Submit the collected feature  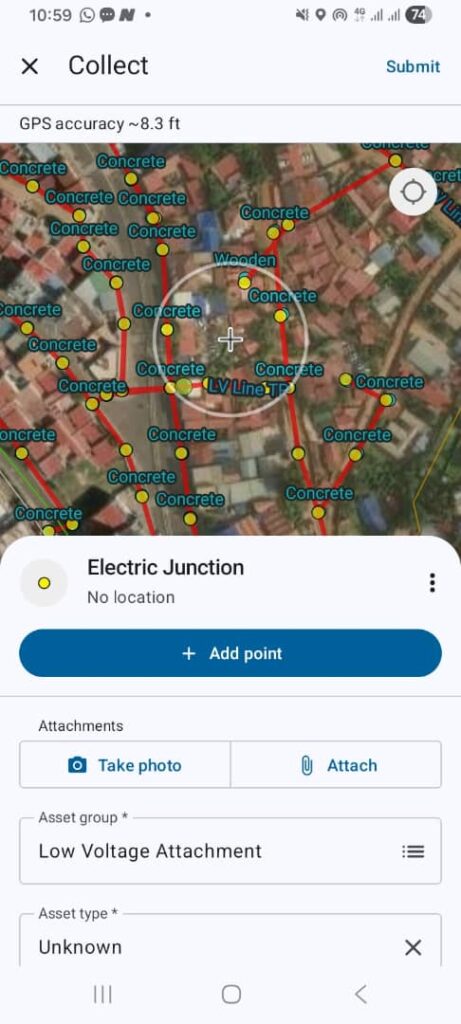tap(413, 67)
